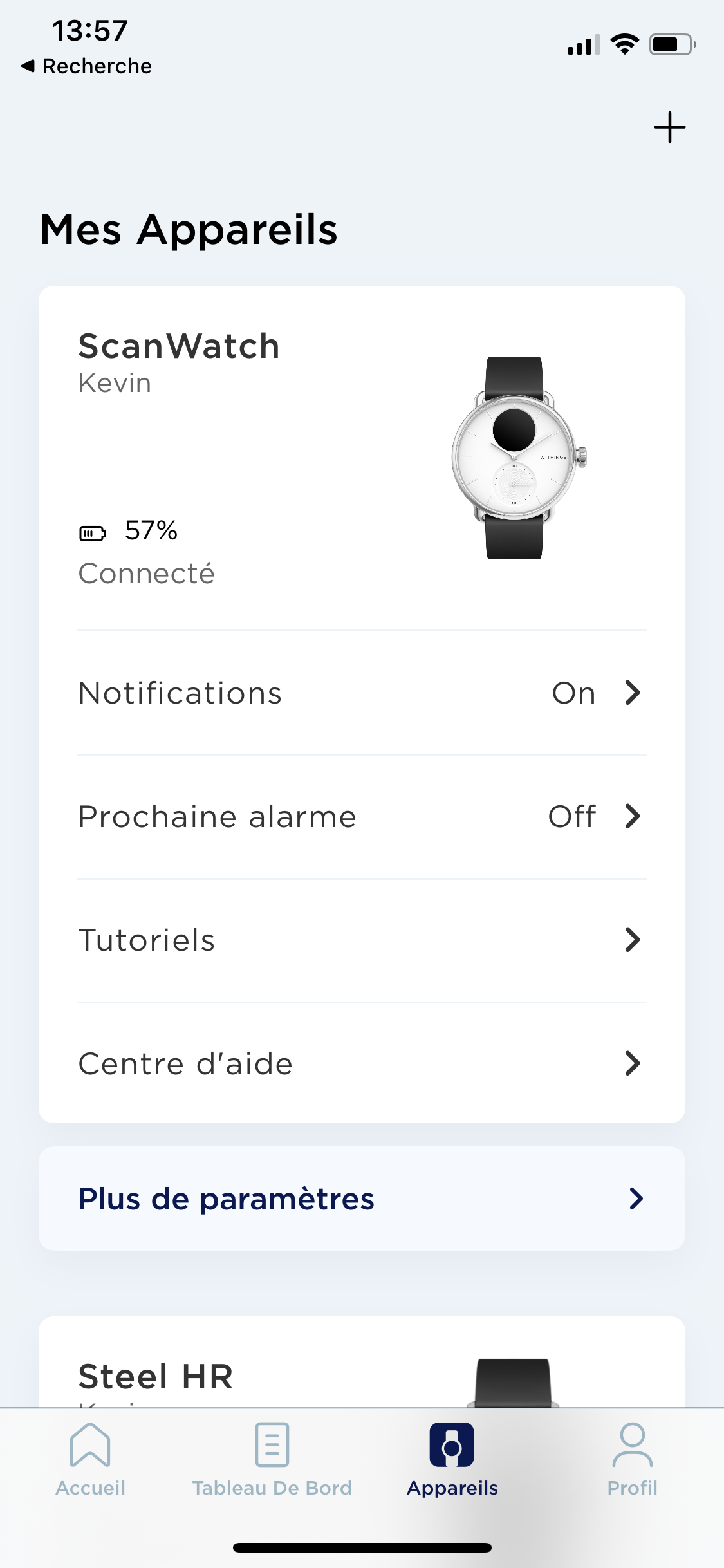The image size is (724, 1568).
Task: Add a new device with the plus icon
Action: tap(669, 127)
